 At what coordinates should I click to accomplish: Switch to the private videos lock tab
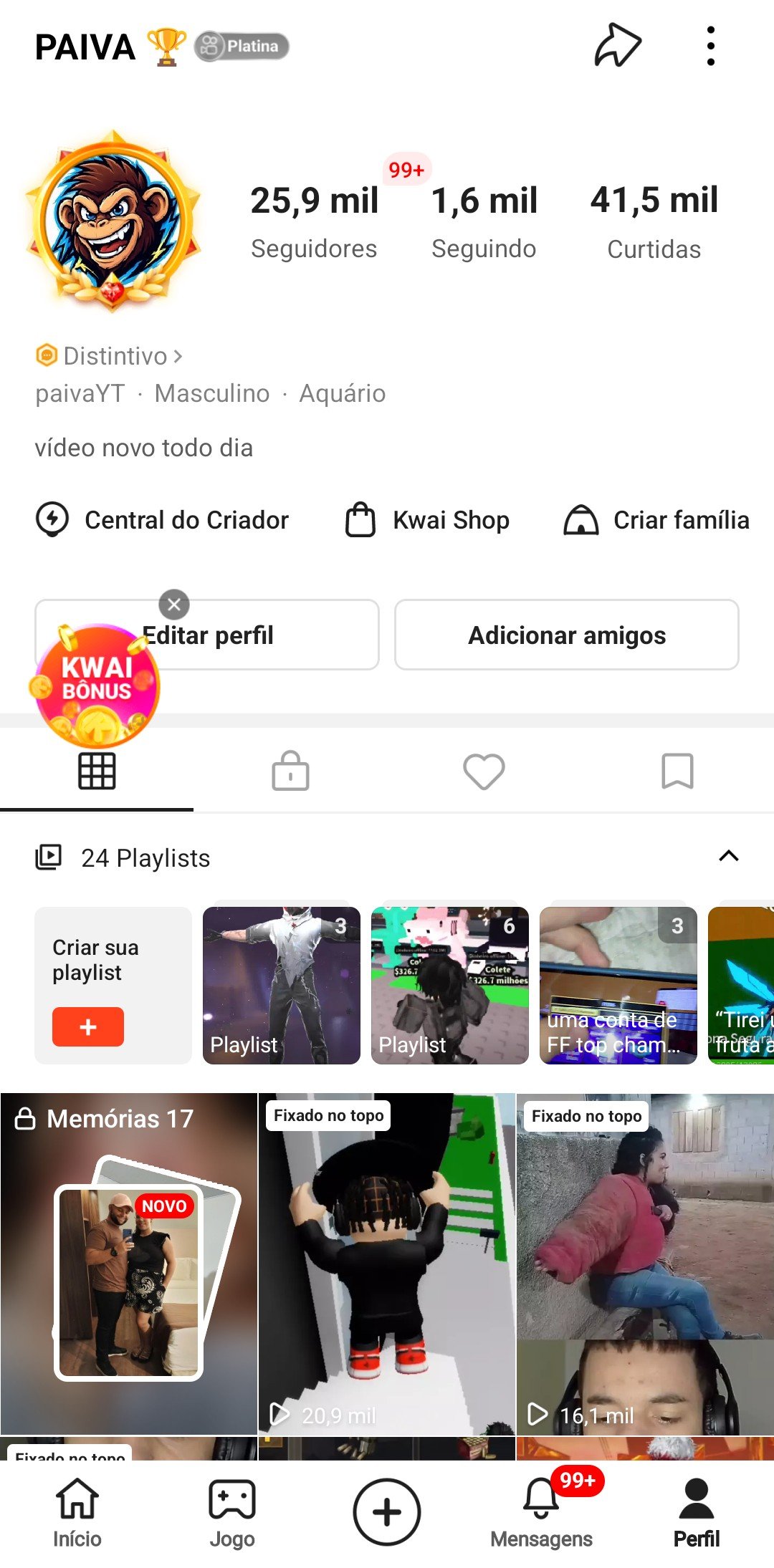point(290,771)
